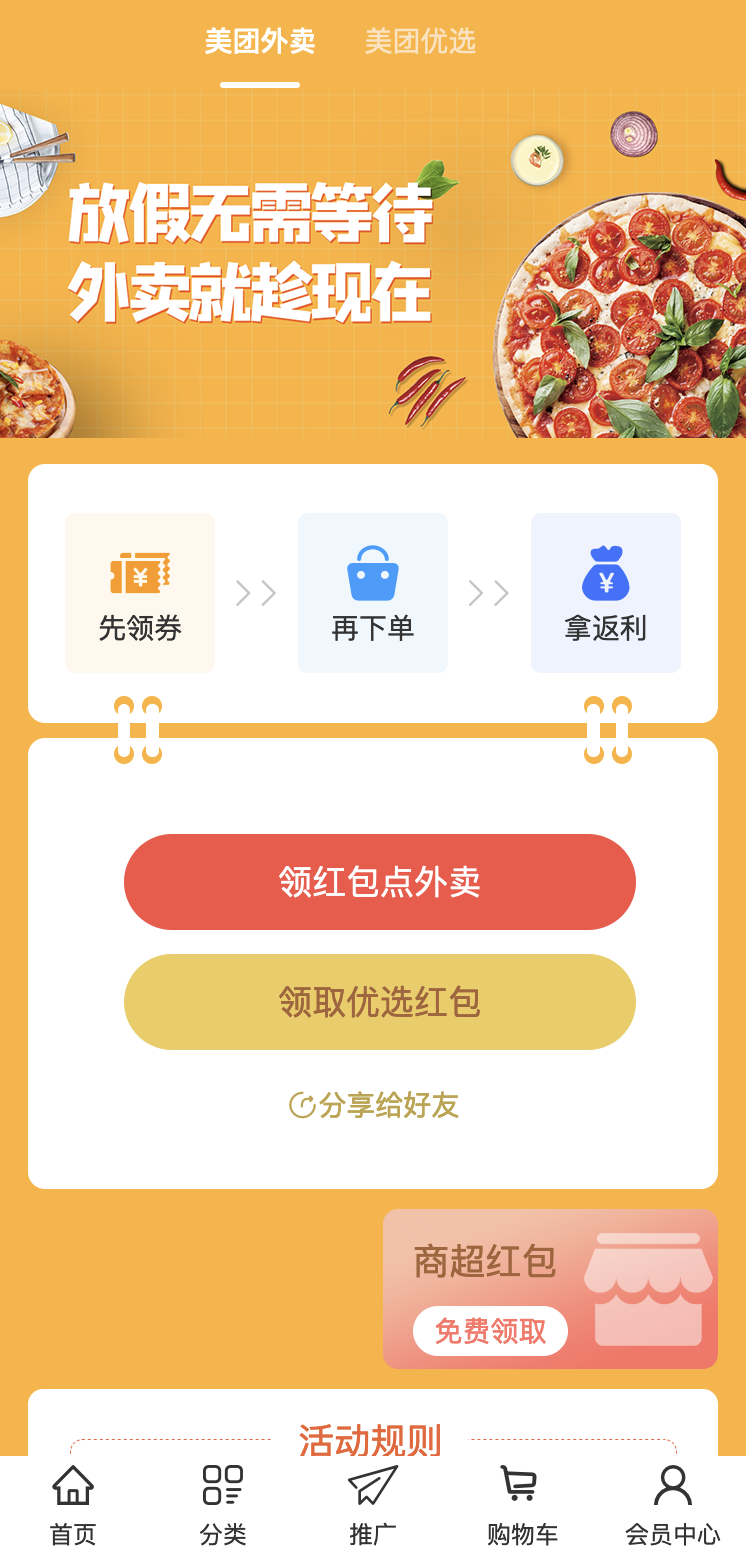Tap the 领红包点外卖 button
The height and width of the screenshot is (1568, 746).
click(380, 882)
